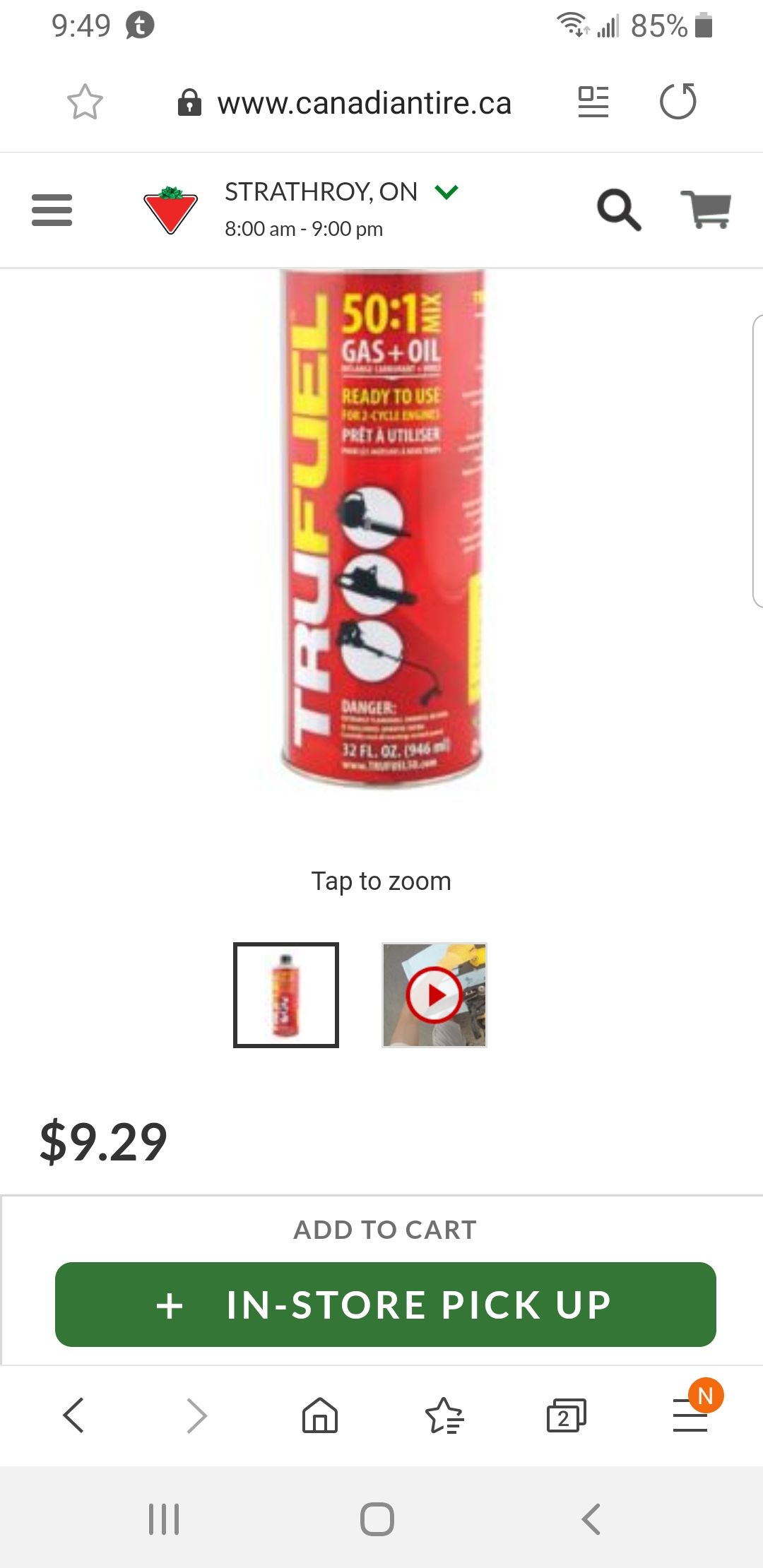Select the product photo thumbnail
The image size is (763, 1568).
click(x=286, y=994)
